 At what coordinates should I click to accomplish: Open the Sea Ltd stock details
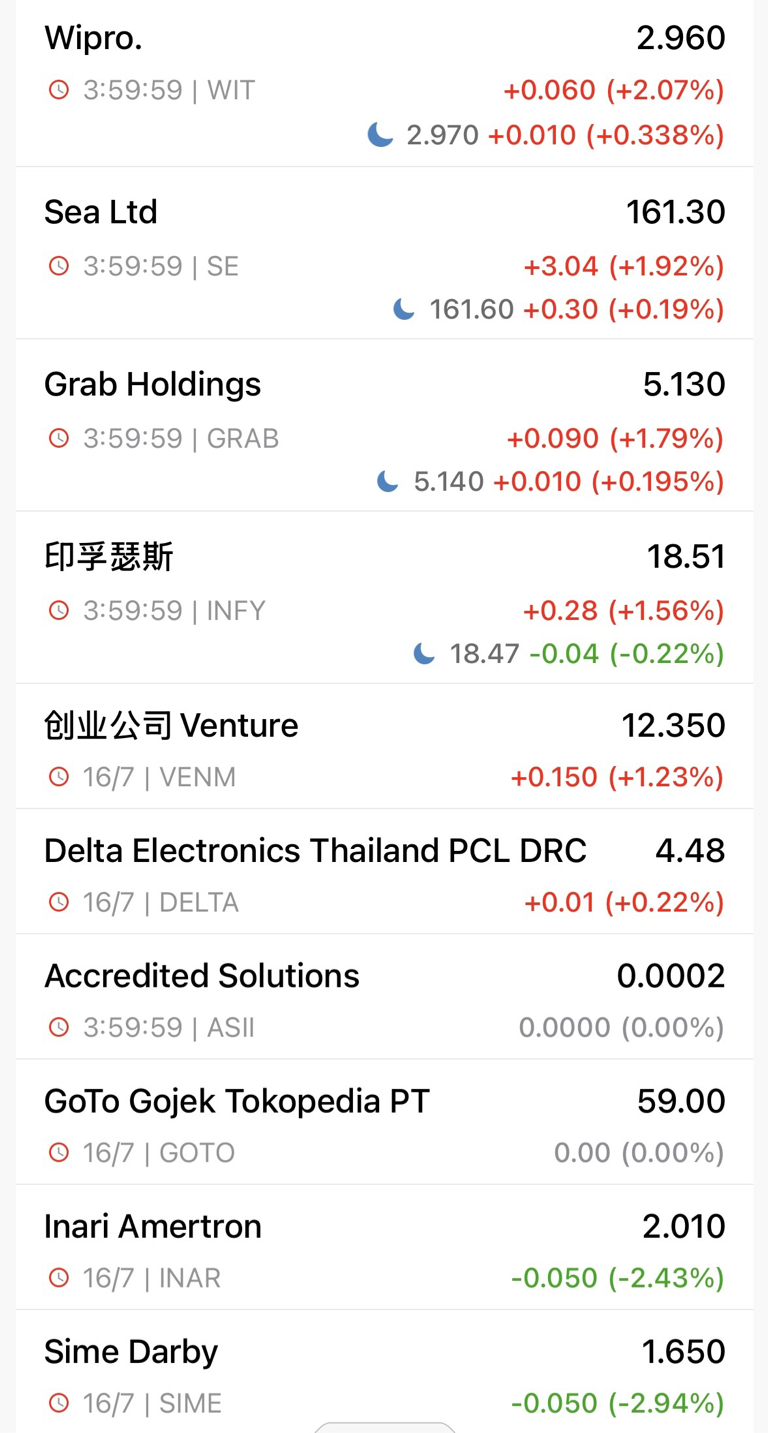tap(384, 253)
